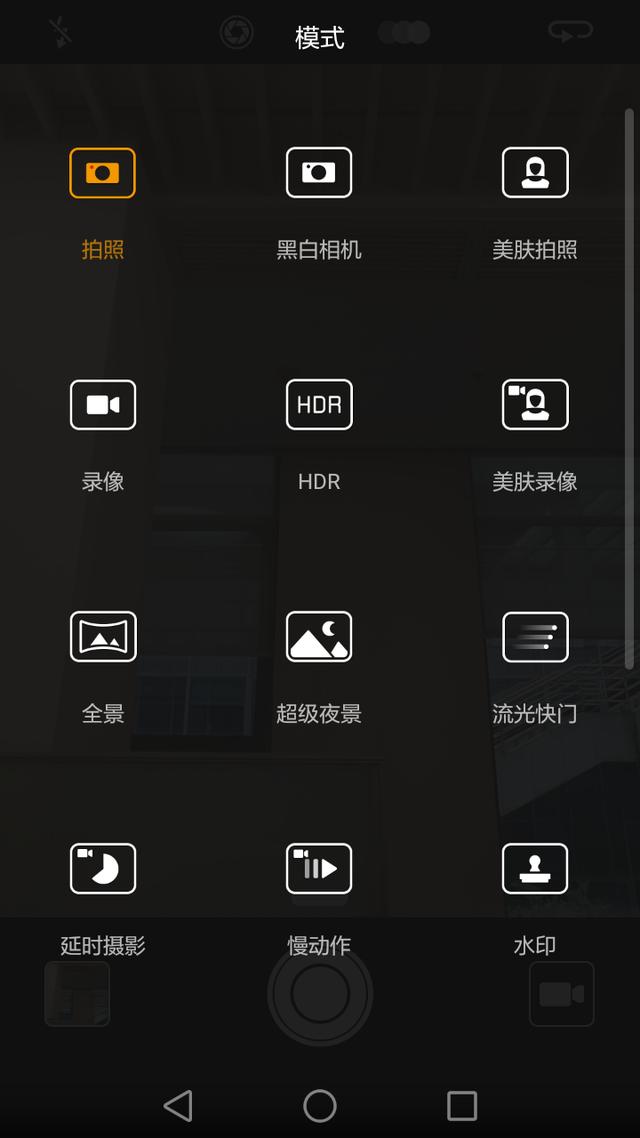Switch to 黑白相机 monochrome camera mode
The height and width of the screenshot is (1138, 640).
click(x=319, y=173)
